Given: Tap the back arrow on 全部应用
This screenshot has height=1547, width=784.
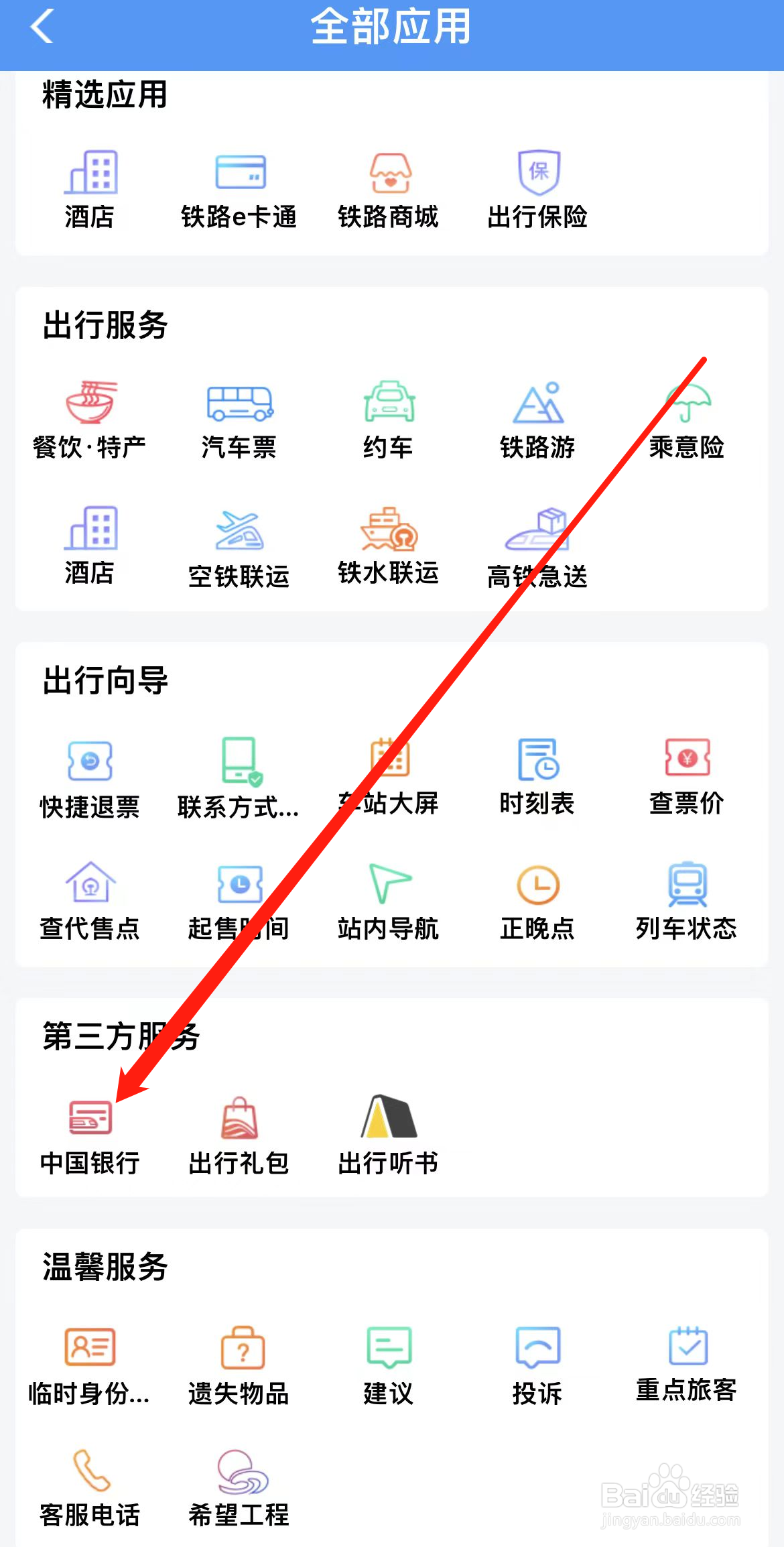Looking at the screenshot, I should (42, 28).
